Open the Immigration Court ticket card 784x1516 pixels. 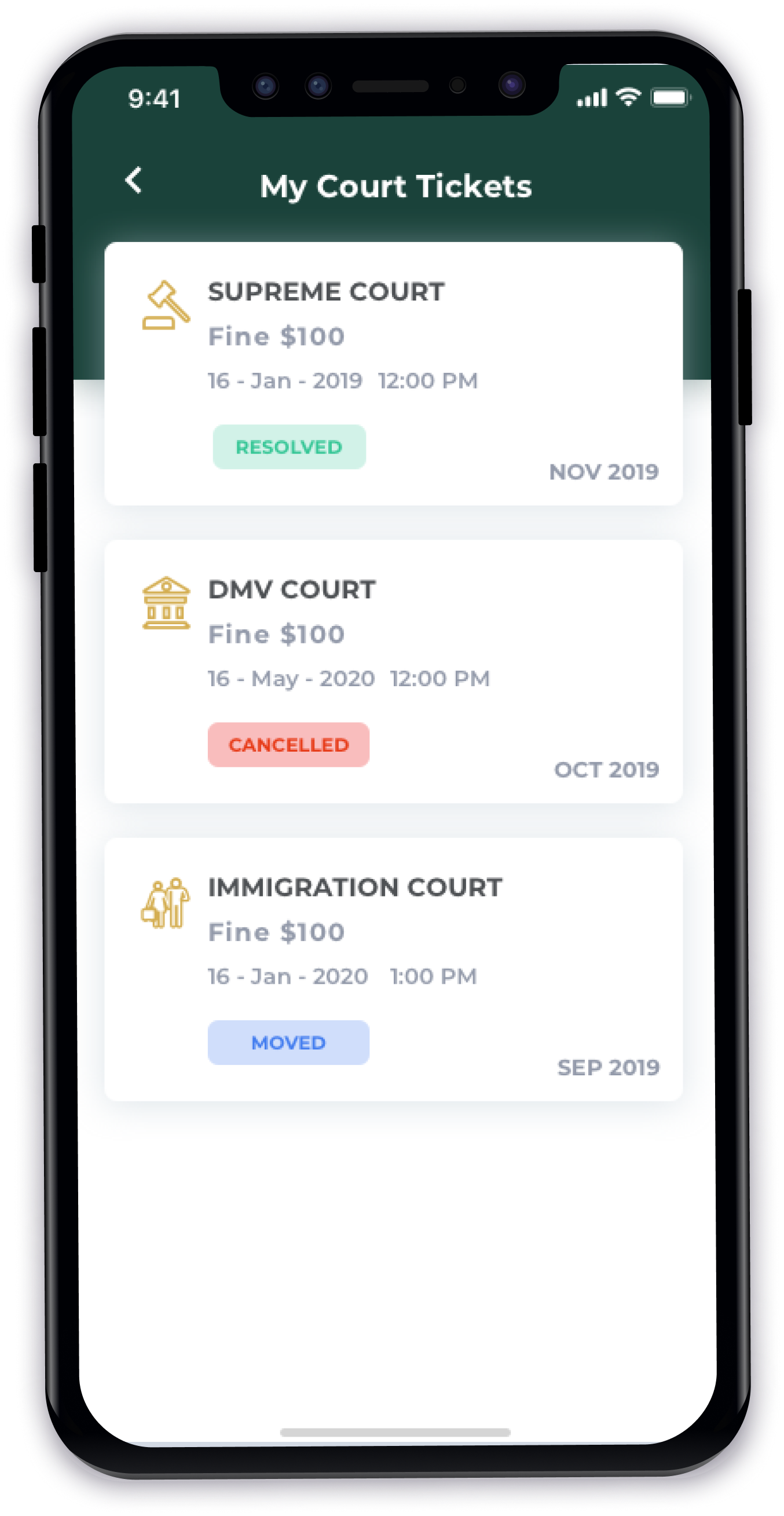click(393, 969)
